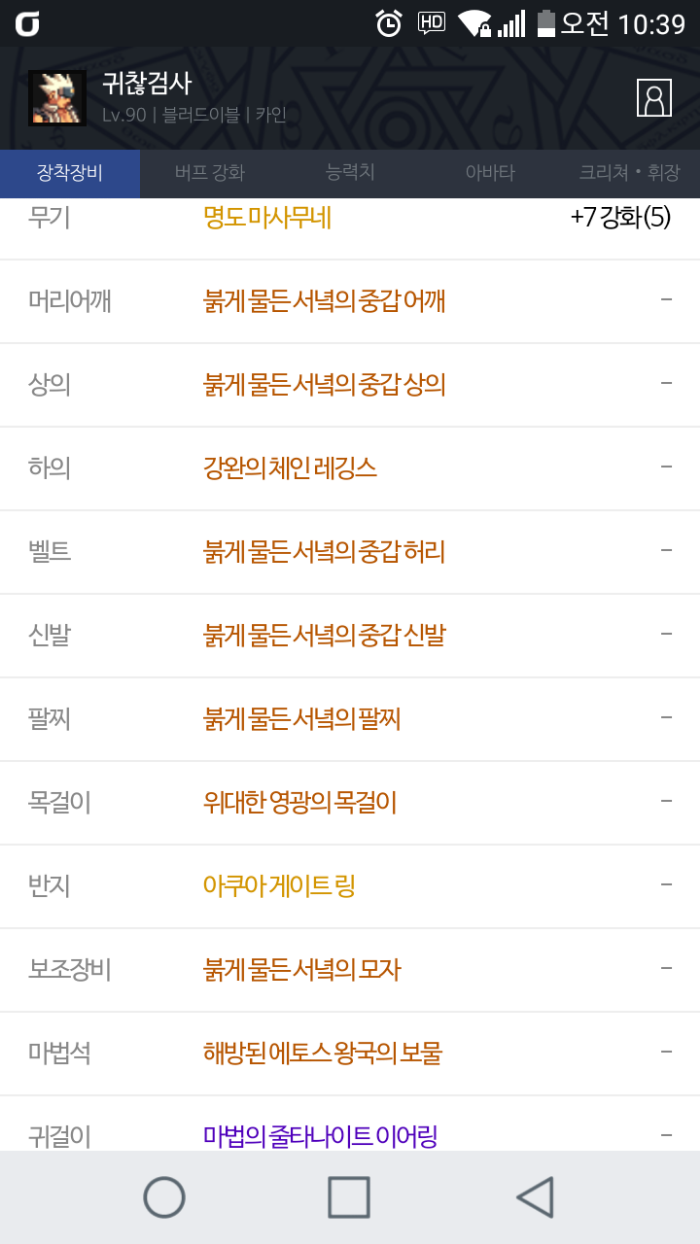Open 붉게 물든 서녘의 중갑 허리 belt

click(324, 552)
